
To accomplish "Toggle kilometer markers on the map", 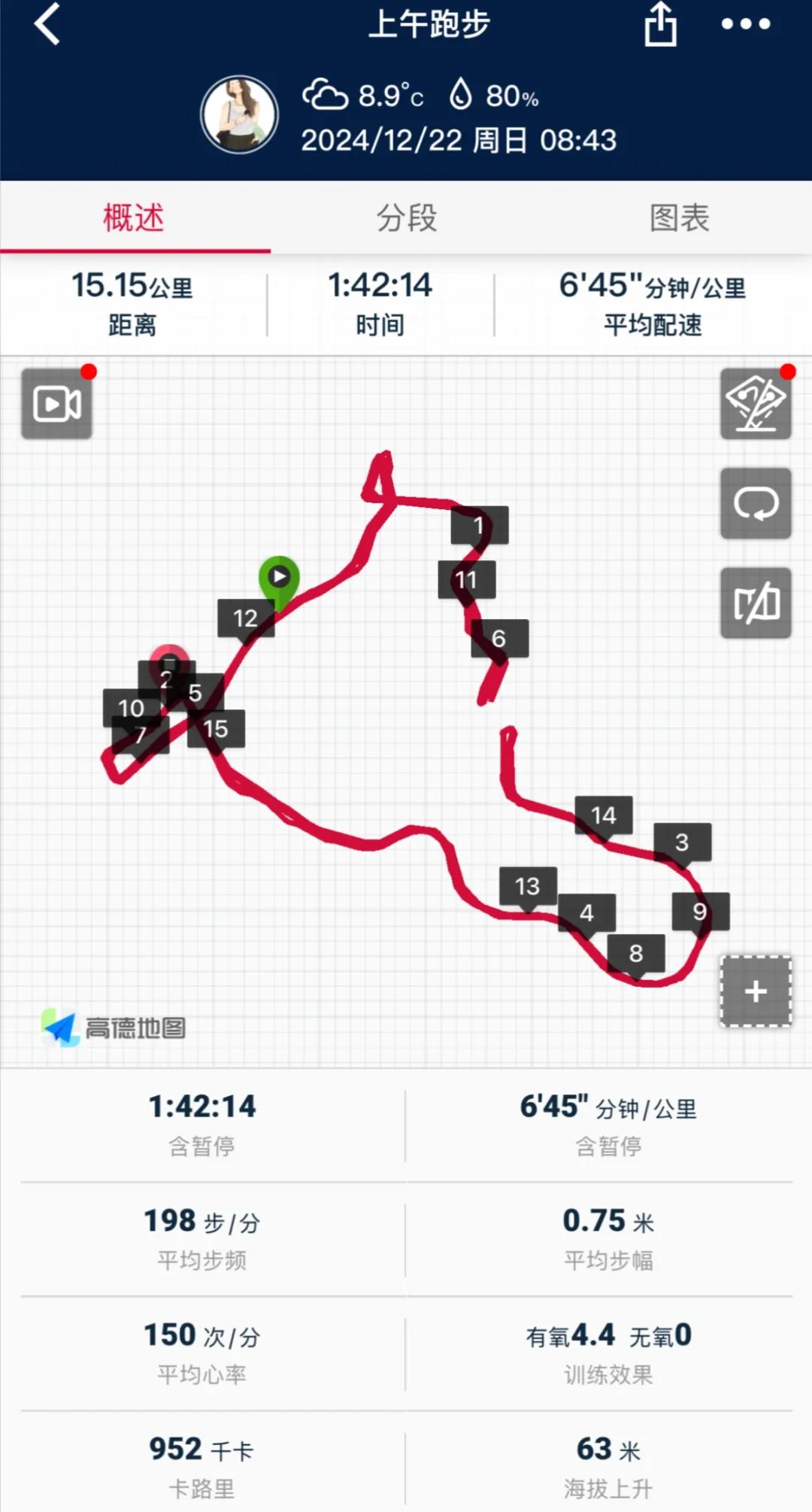I will pos(756,603).
